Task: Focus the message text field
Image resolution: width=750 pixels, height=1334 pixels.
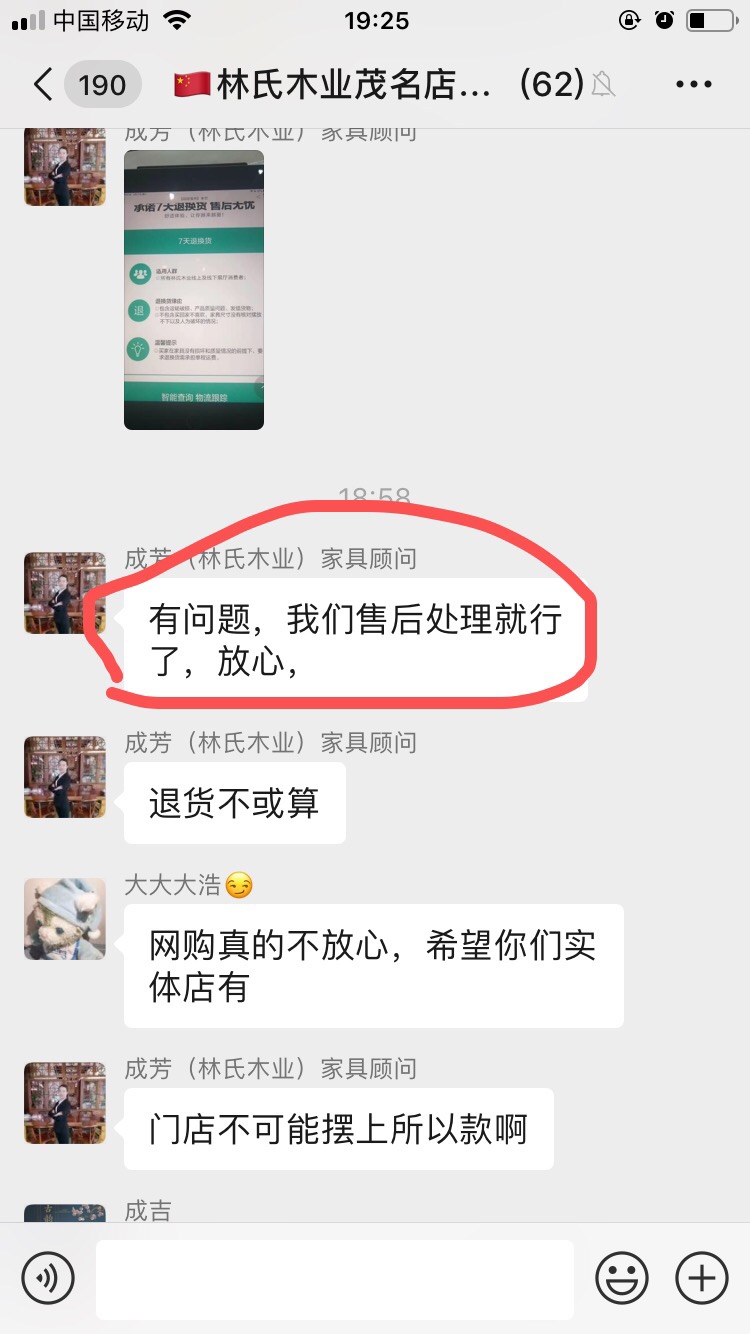Action: pyautogui.click(x=334, y=1279)
